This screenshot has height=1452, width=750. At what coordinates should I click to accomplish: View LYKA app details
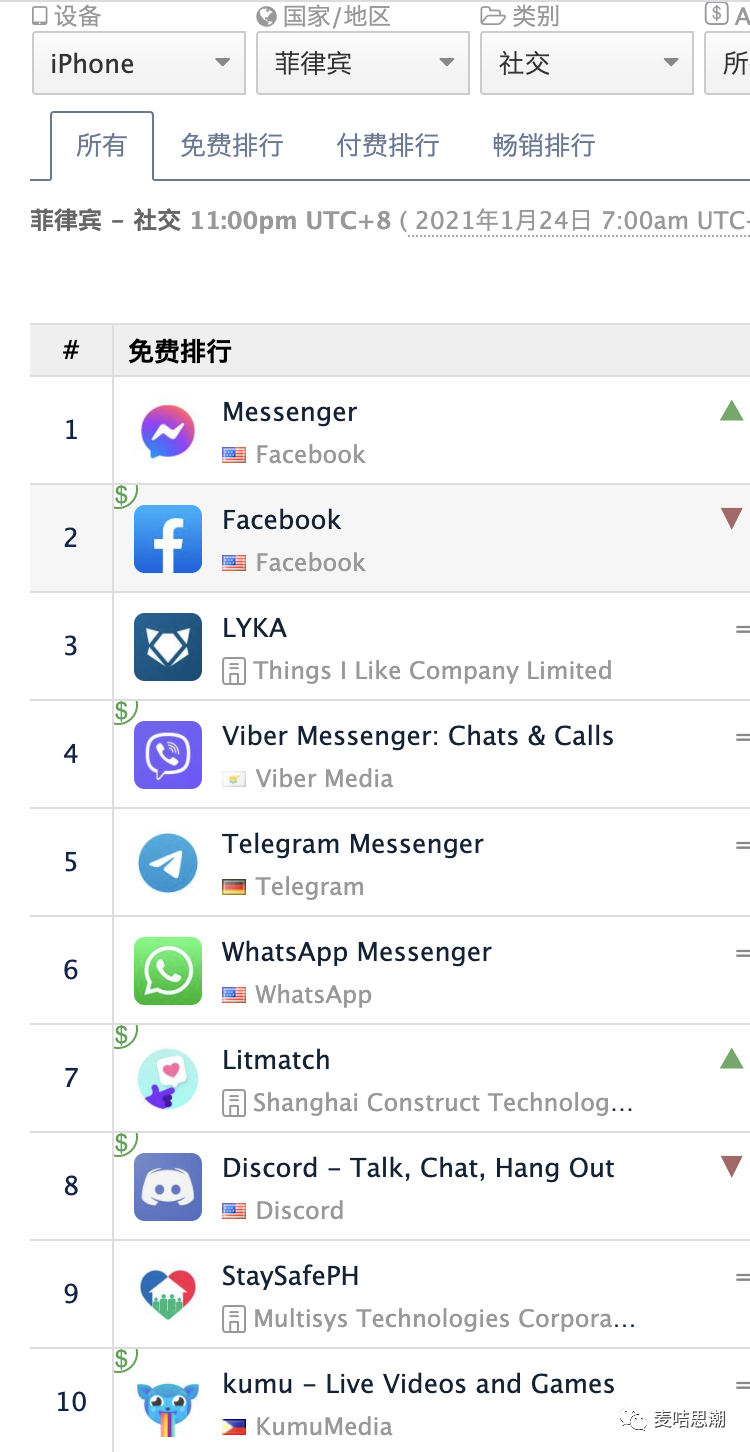pos(254,628)
